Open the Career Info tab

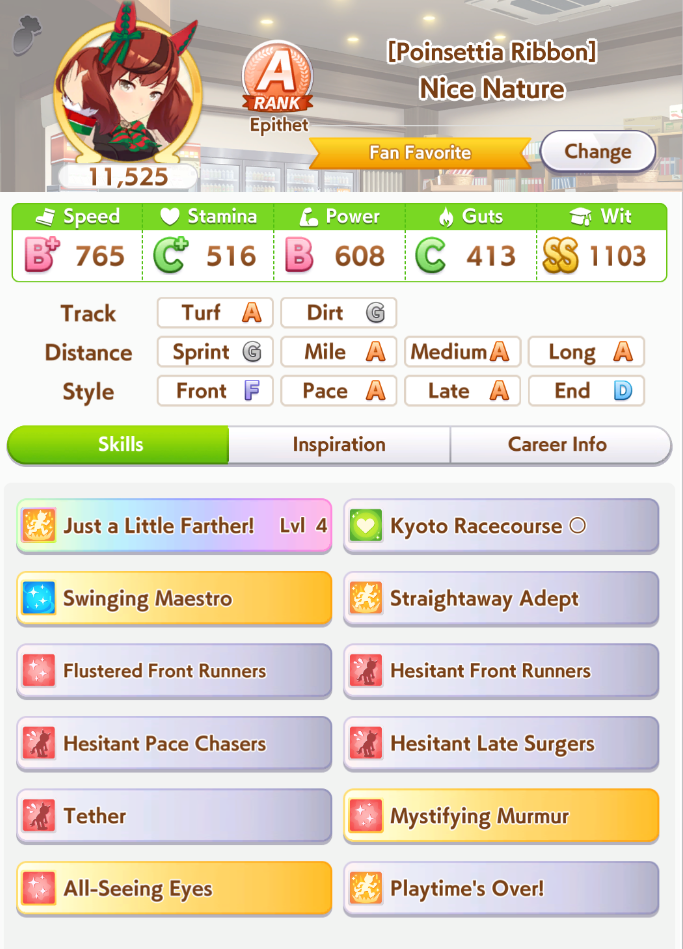coord(558,445)
